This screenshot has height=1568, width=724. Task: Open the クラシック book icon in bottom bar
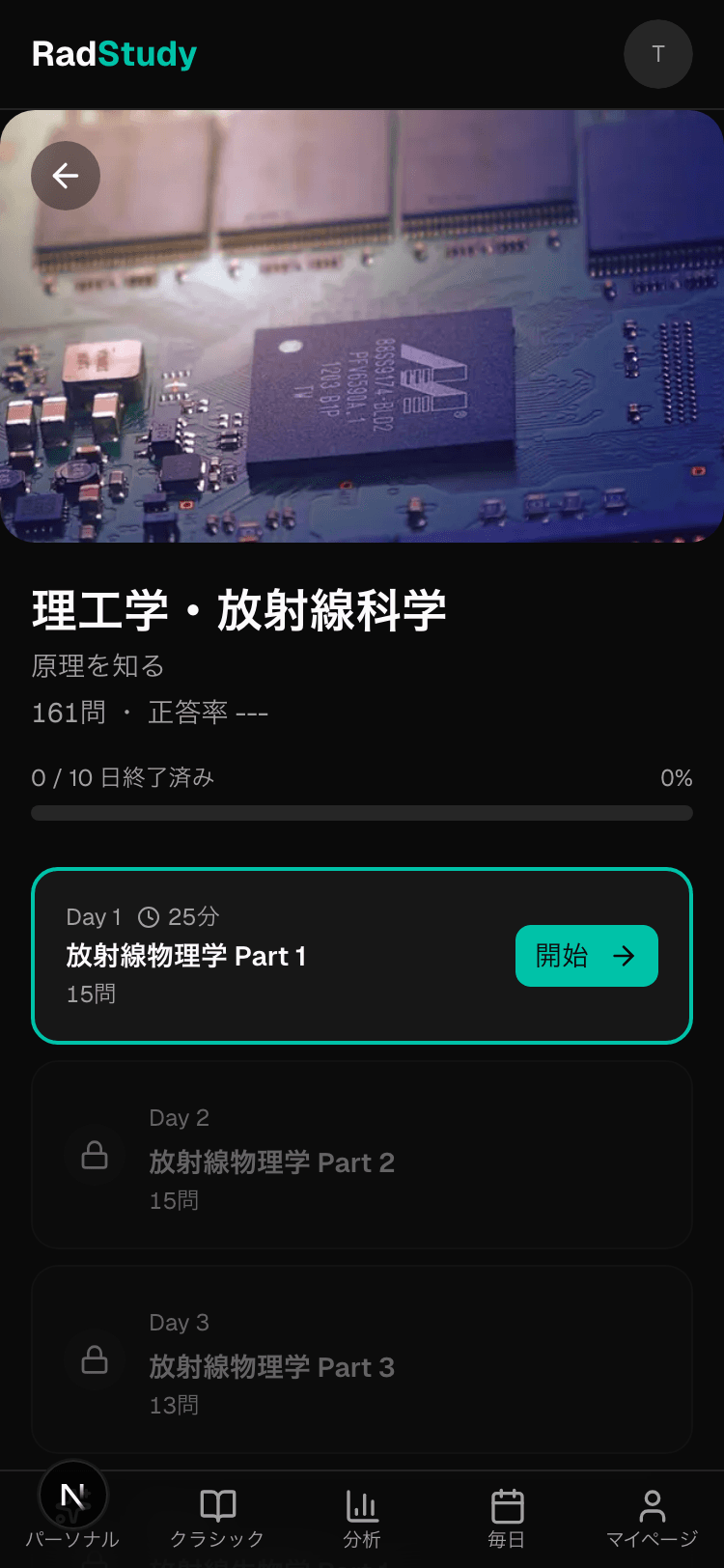216,1504
